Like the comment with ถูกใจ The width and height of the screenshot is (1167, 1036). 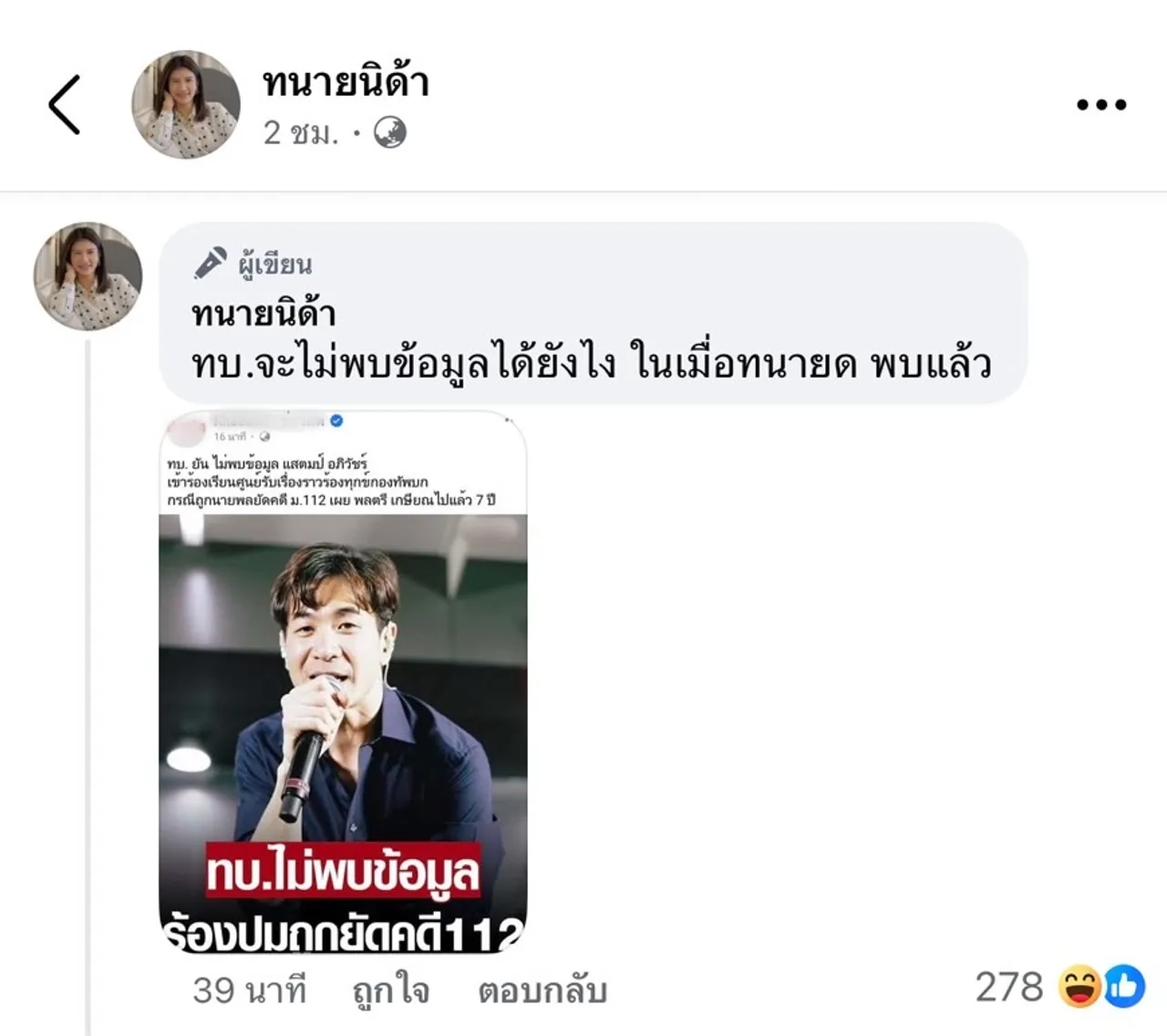(x=390, y=990)
